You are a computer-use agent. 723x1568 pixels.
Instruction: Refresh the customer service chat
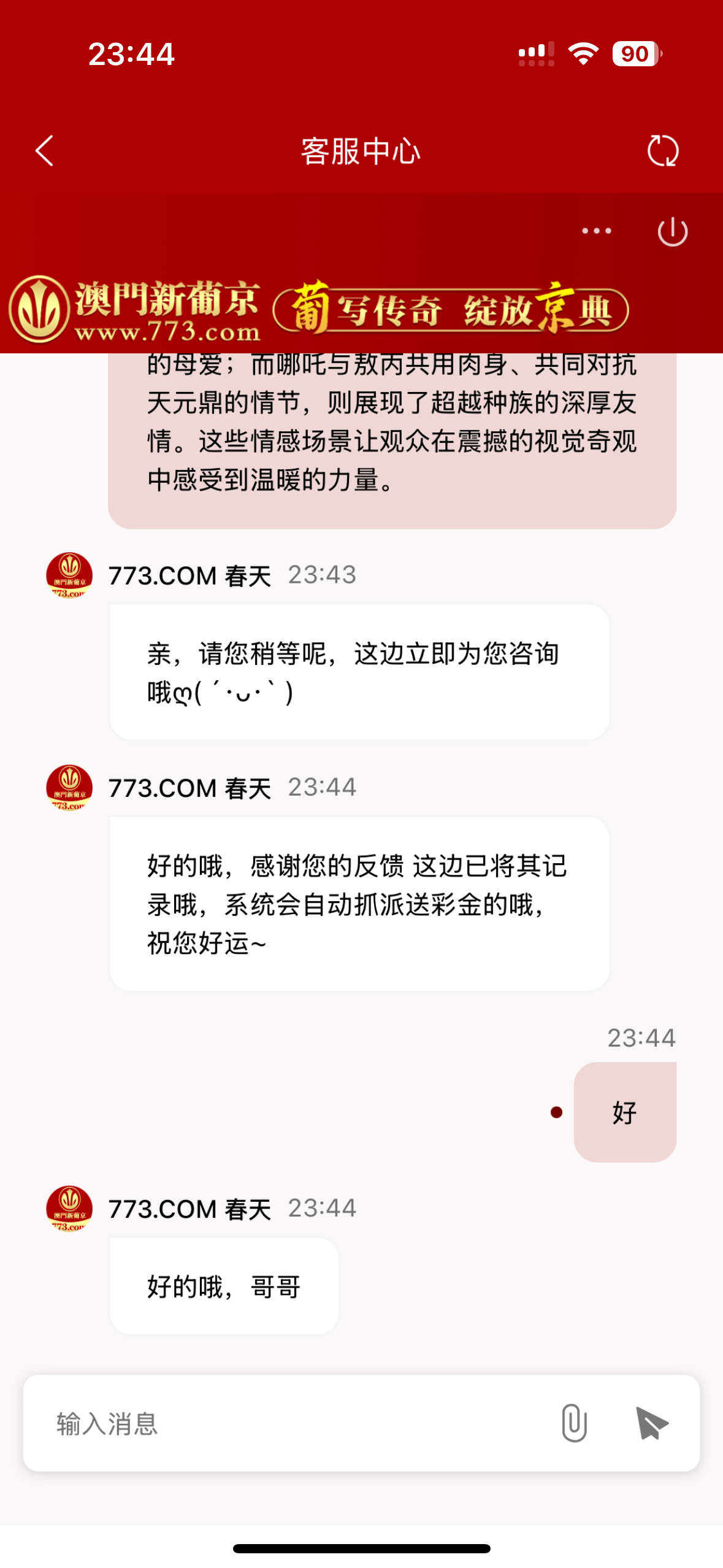pos(663,151)
